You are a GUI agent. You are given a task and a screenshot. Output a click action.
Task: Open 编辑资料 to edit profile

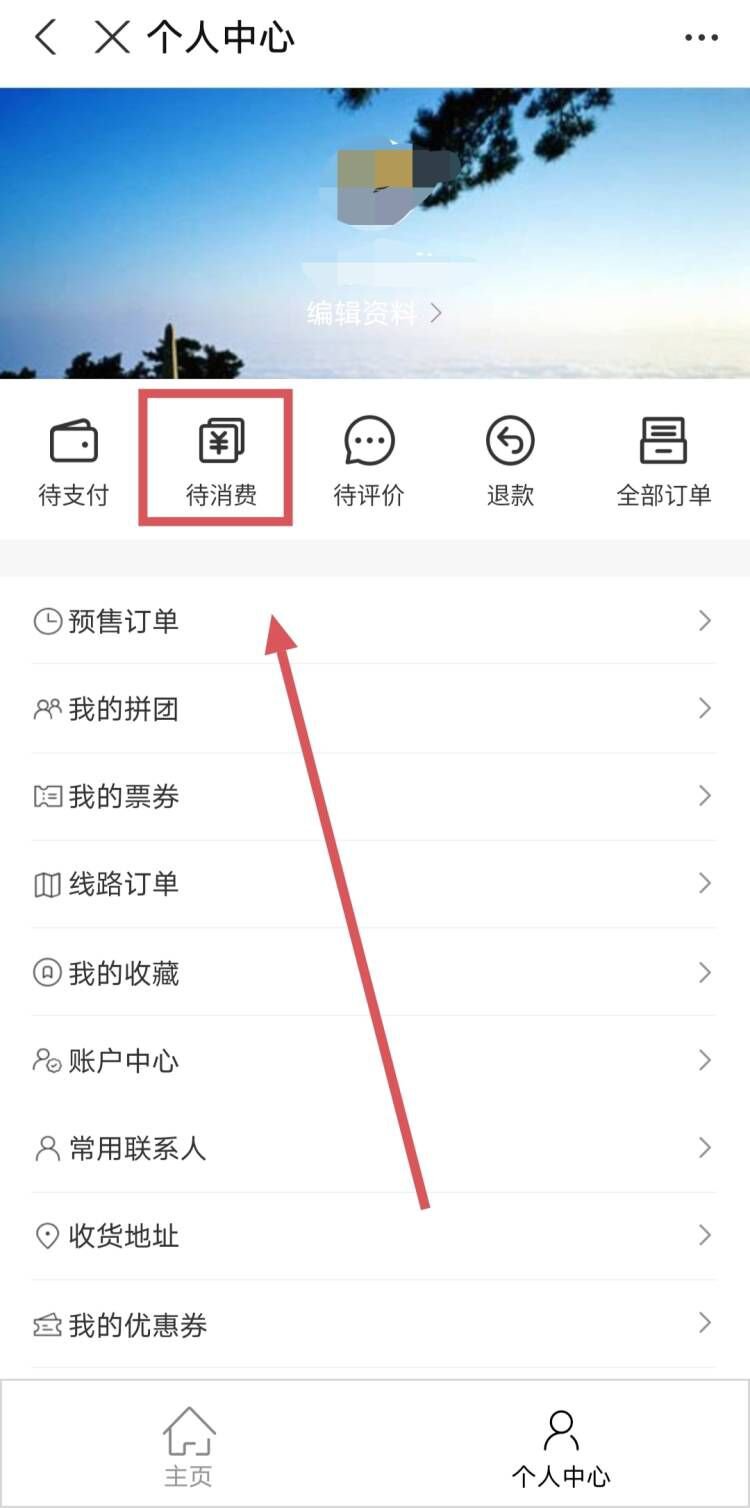(x=374, y=314)
